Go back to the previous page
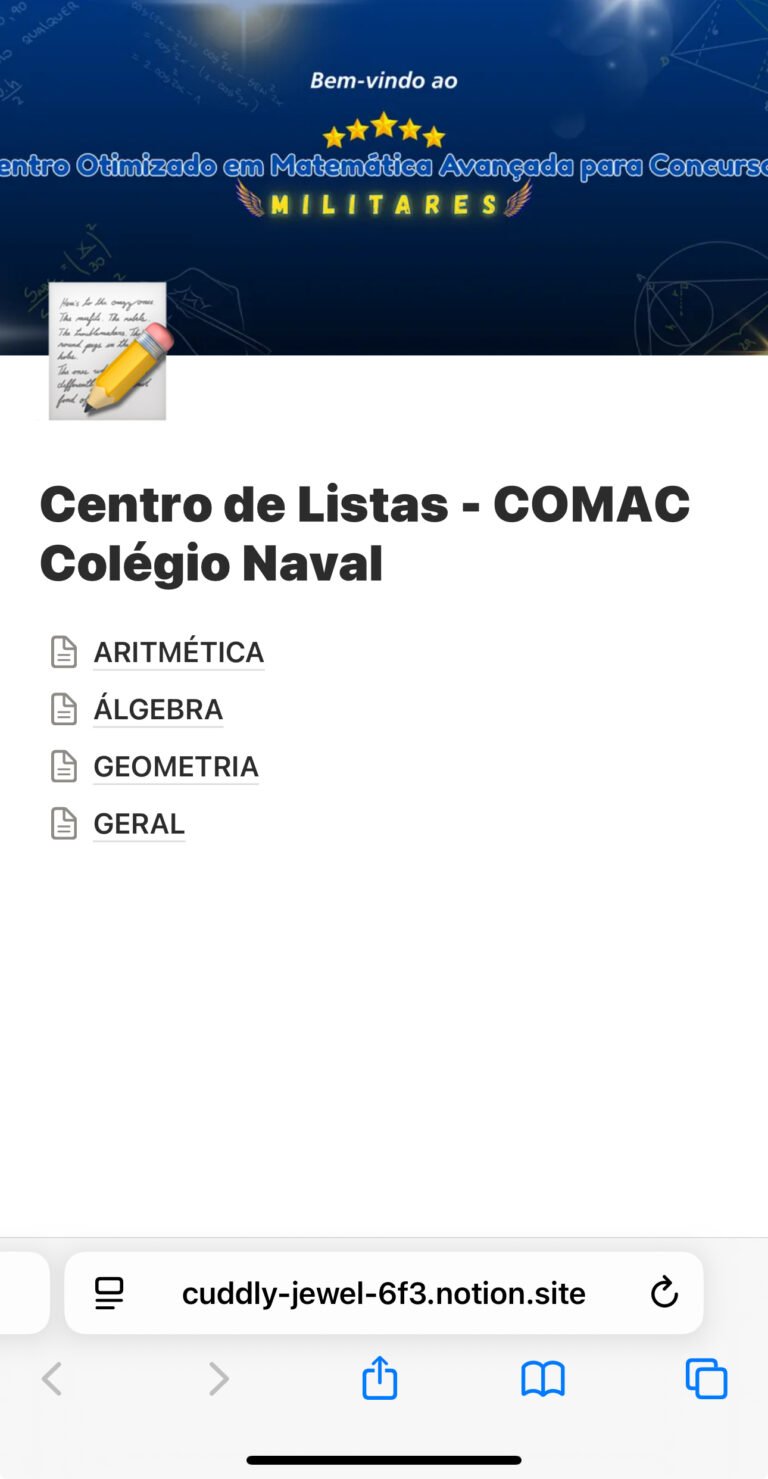Screen dimensions: 768x1479 click(x=52, y=1379)
